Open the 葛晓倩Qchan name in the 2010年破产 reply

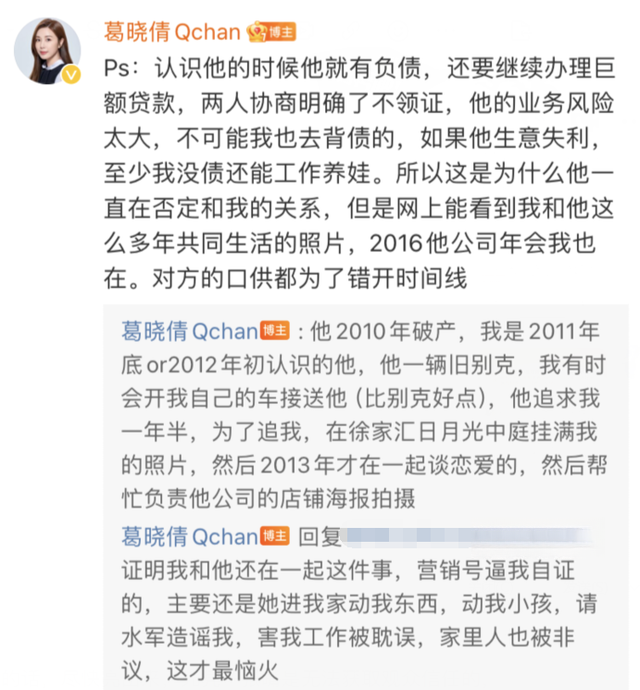coord(188,331)
